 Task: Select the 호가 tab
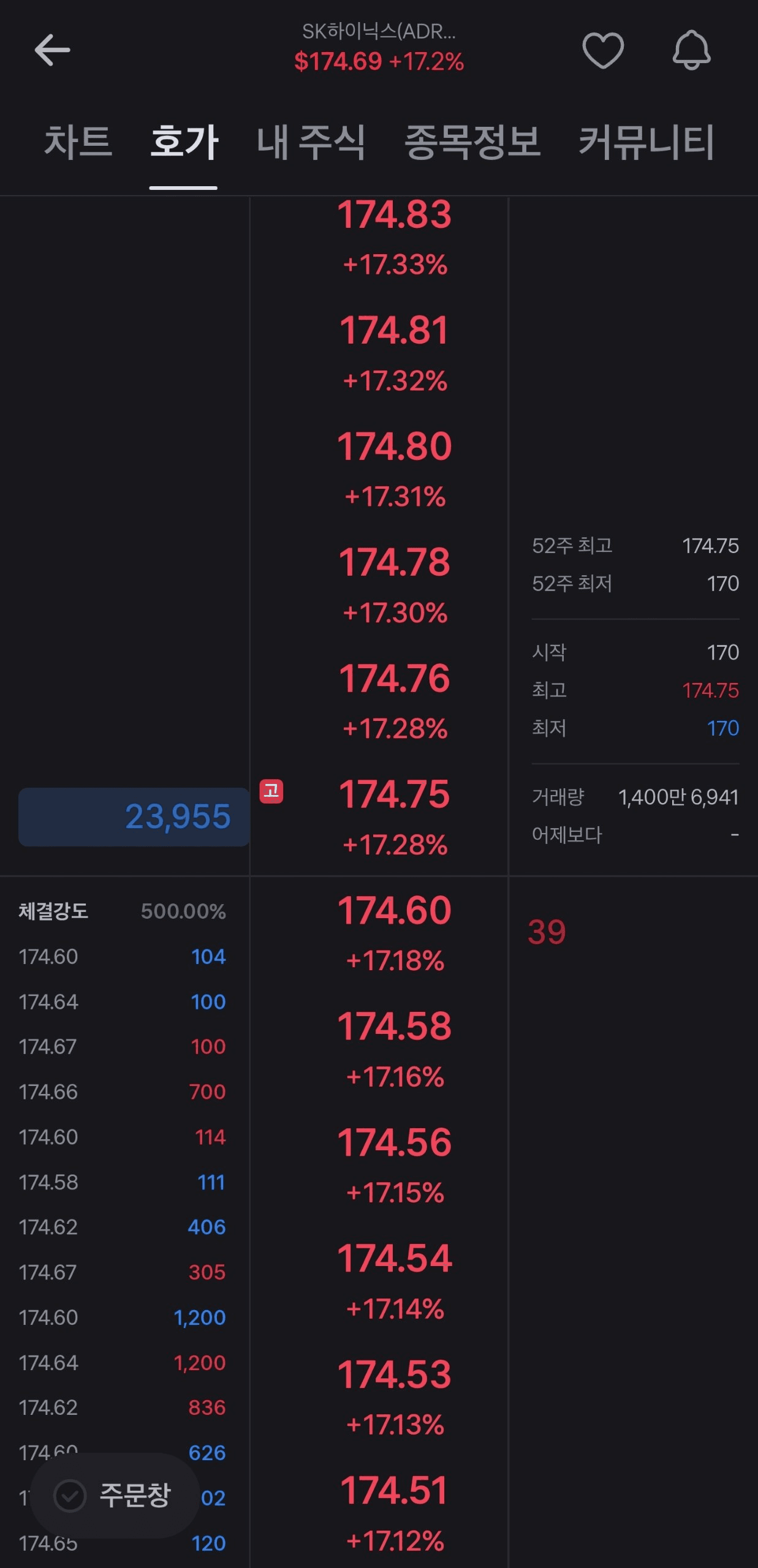coord(184,142)
